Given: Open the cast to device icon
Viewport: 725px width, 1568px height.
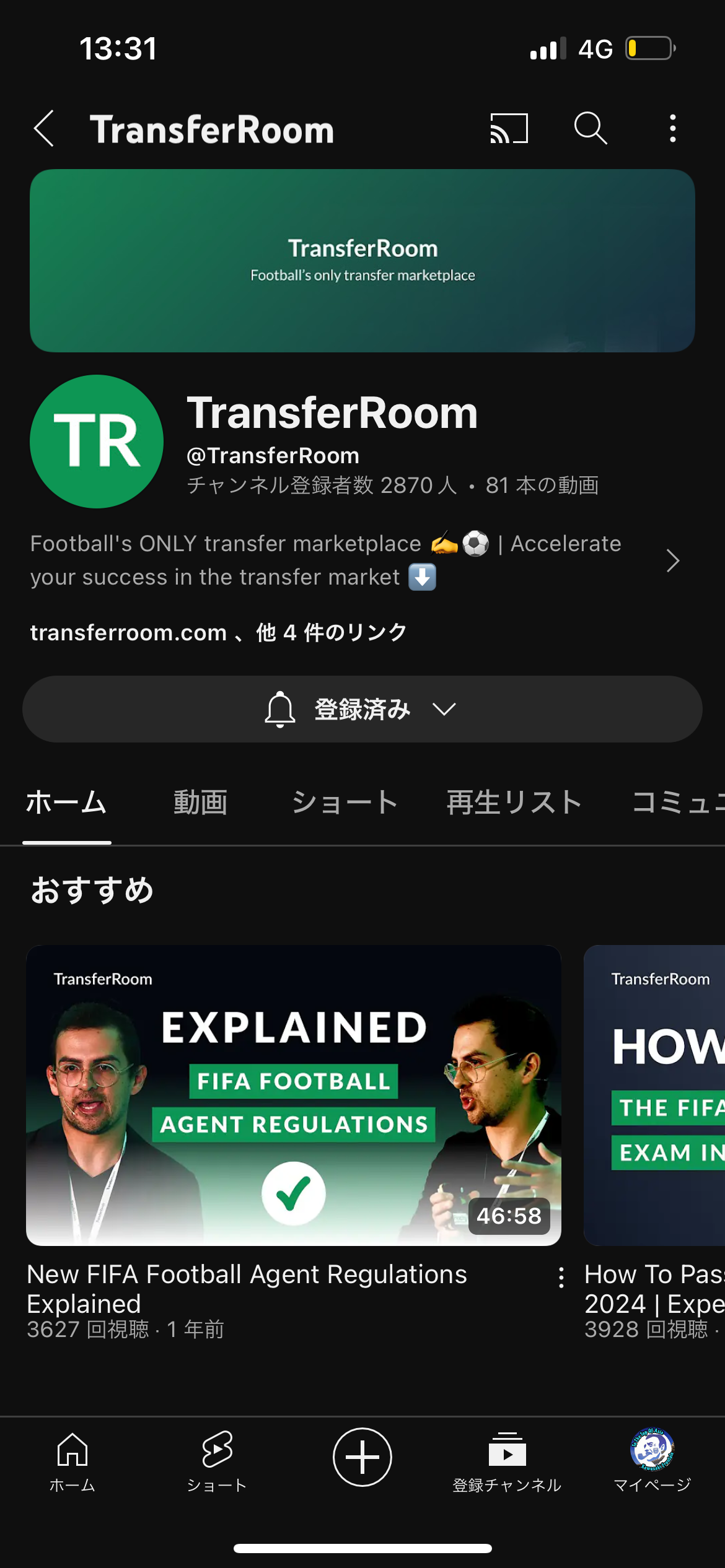Looking at the screenshot, I should click(509, 129).
